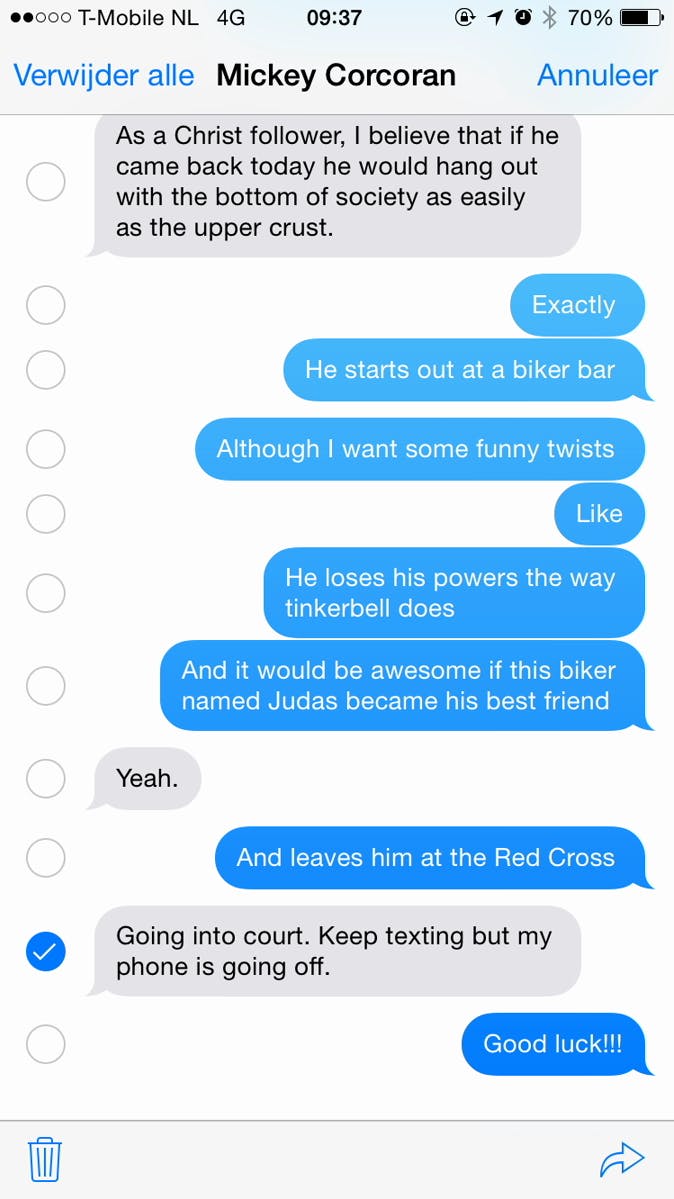Forward selected message with arrow icon

[x=622, y=1159]
